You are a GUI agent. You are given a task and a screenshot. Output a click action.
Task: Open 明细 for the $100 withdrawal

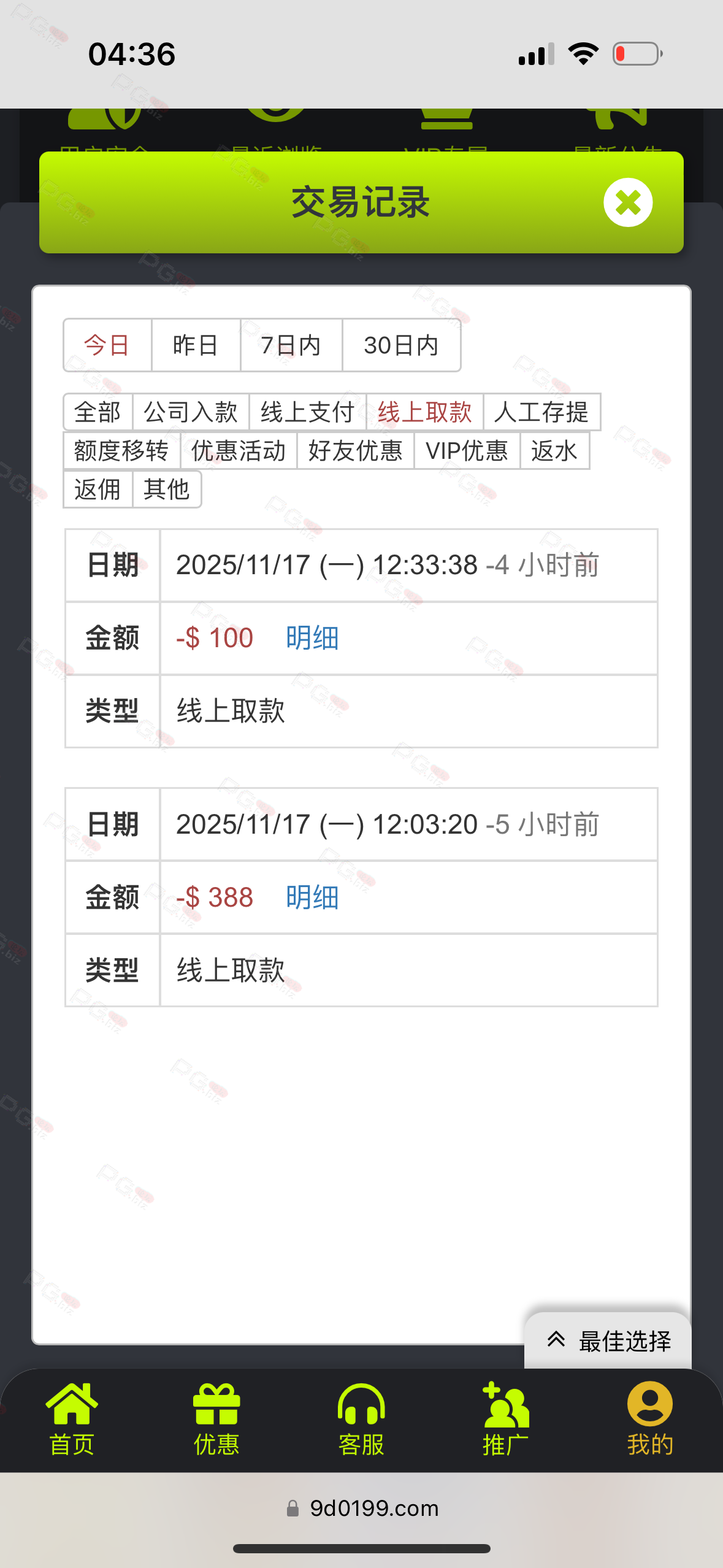coord(312,638)
